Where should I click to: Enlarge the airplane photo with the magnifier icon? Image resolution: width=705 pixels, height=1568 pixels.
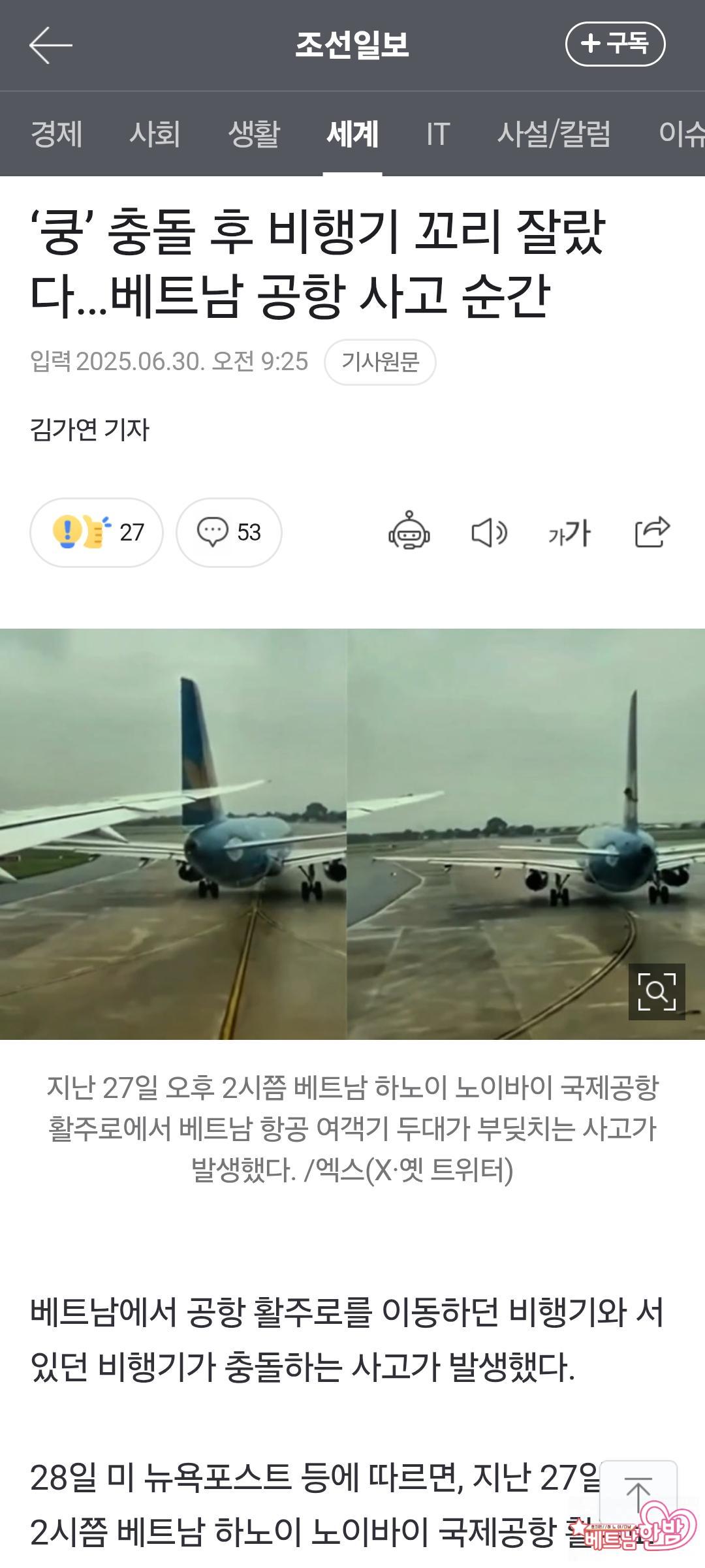click(x=656, y=991)
